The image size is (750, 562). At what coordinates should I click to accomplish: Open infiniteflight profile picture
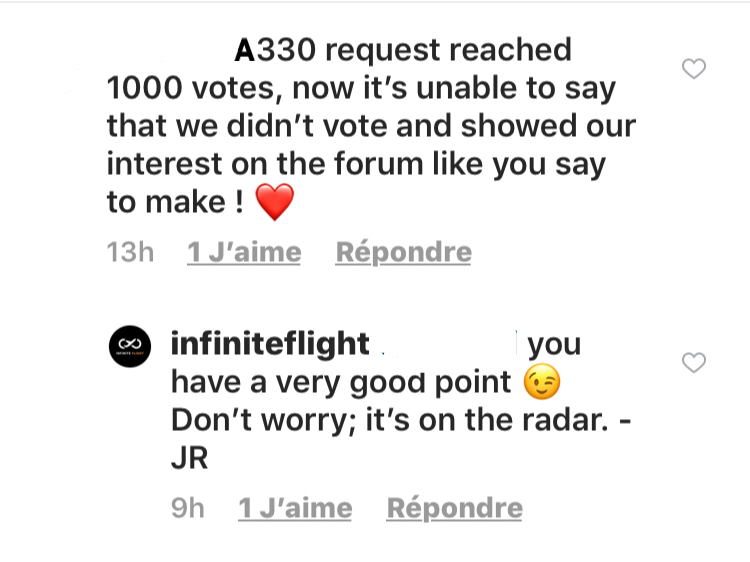pos(129,346)
